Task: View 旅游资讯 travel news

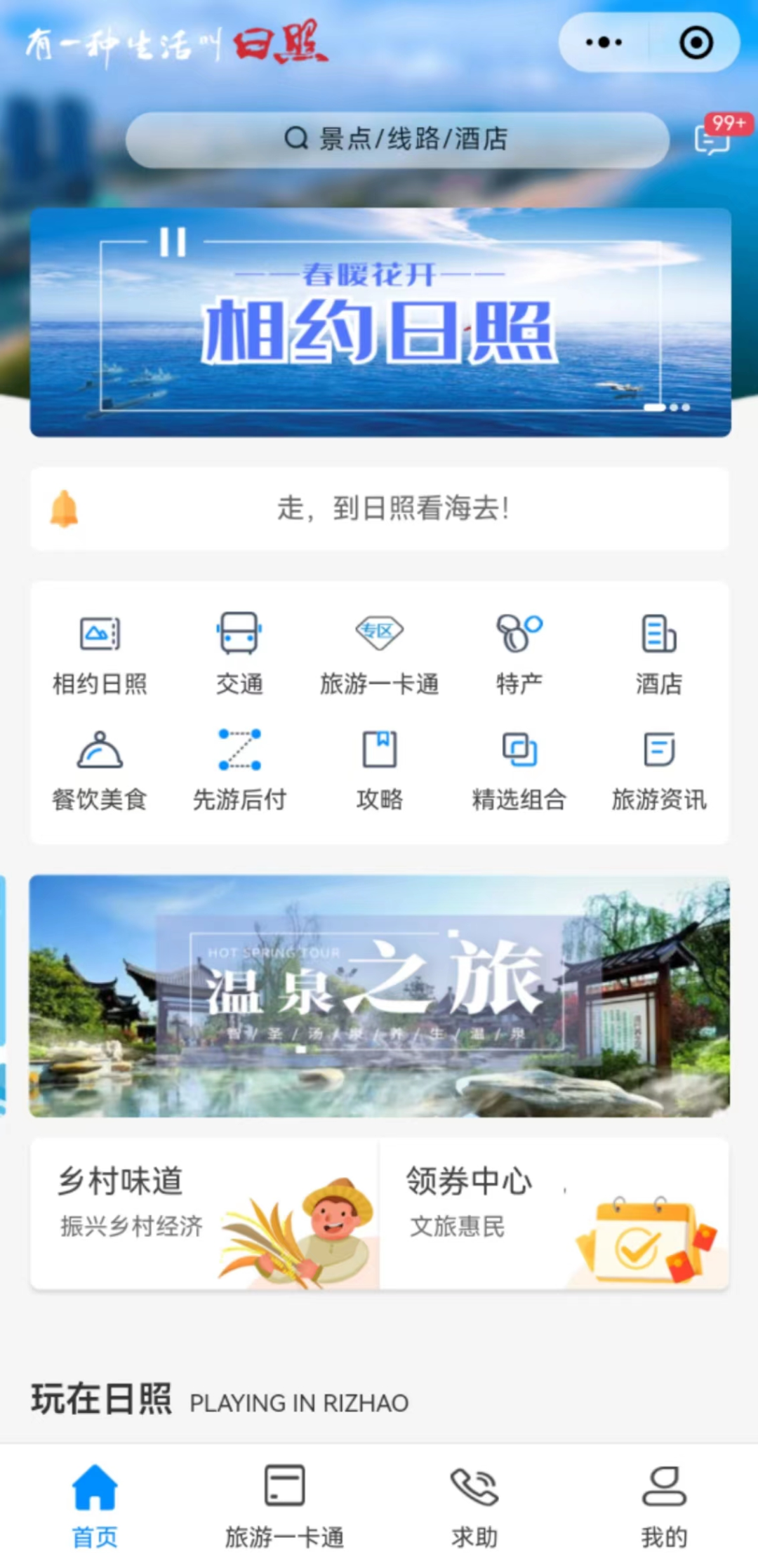Action: (x=658, y=770)
